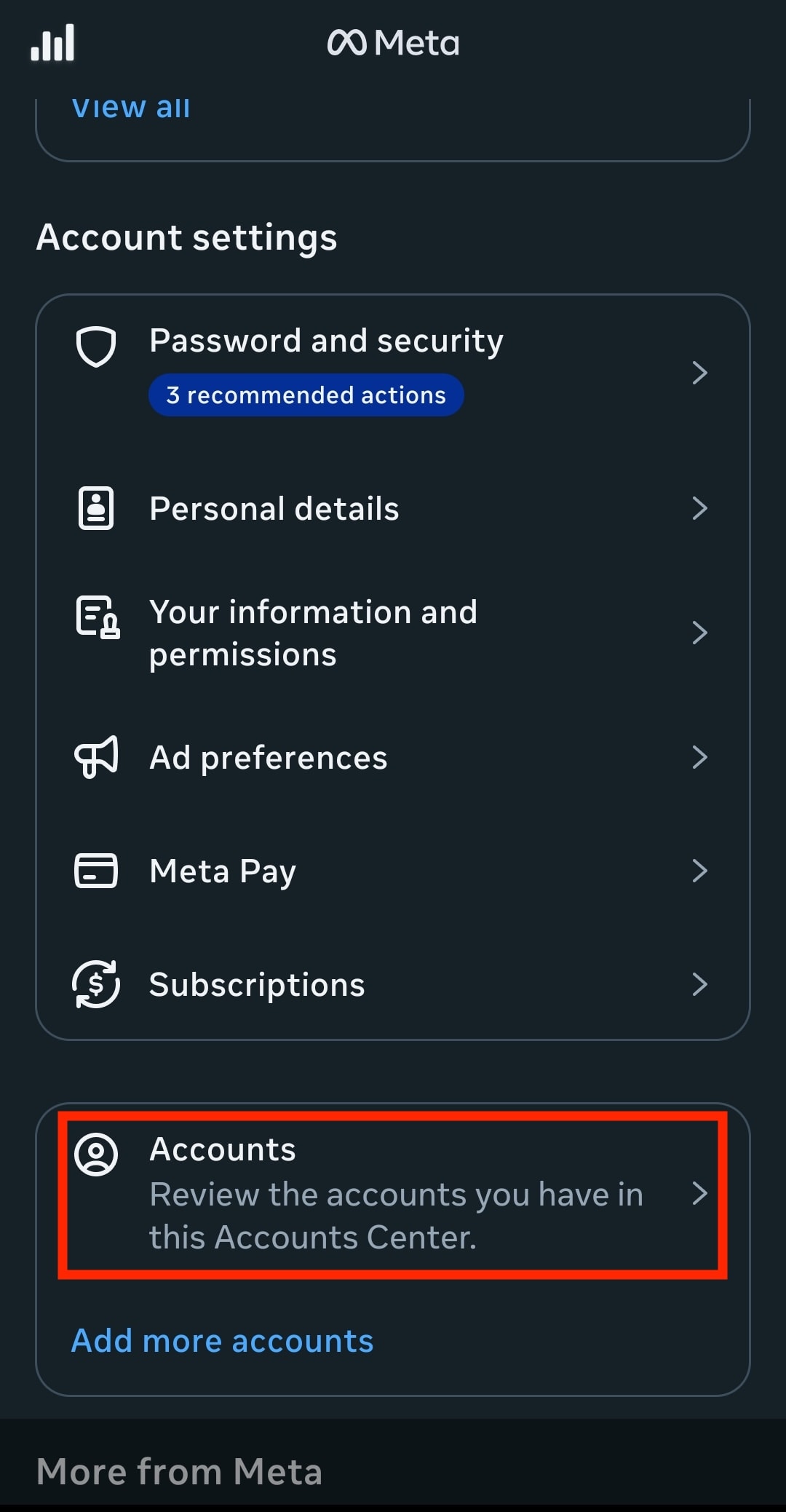Click the signal strength indicator
This screenshot has width=786, height=1512.
[x=52, y=42]
